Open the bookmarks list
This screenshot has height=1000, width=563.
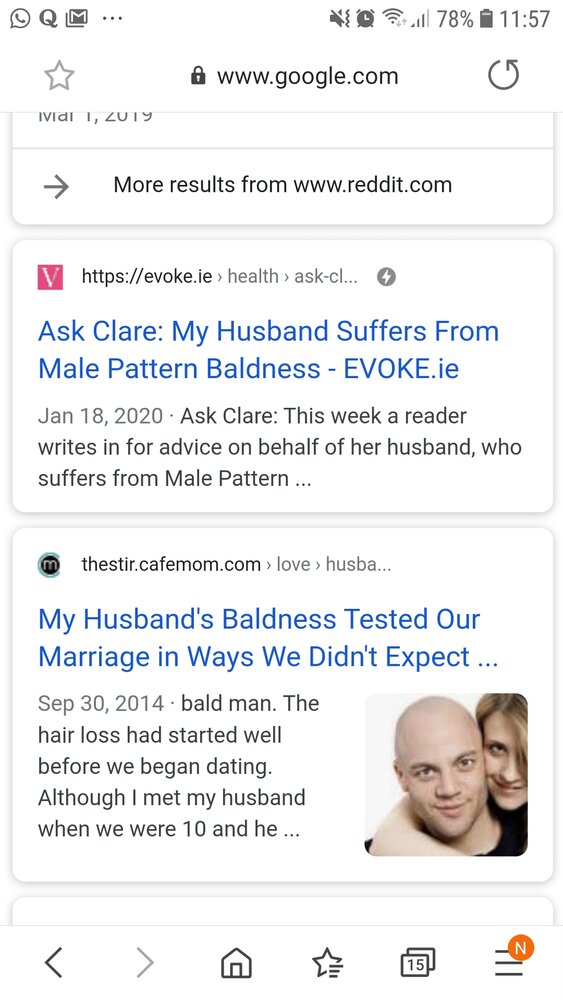point(328,962)
